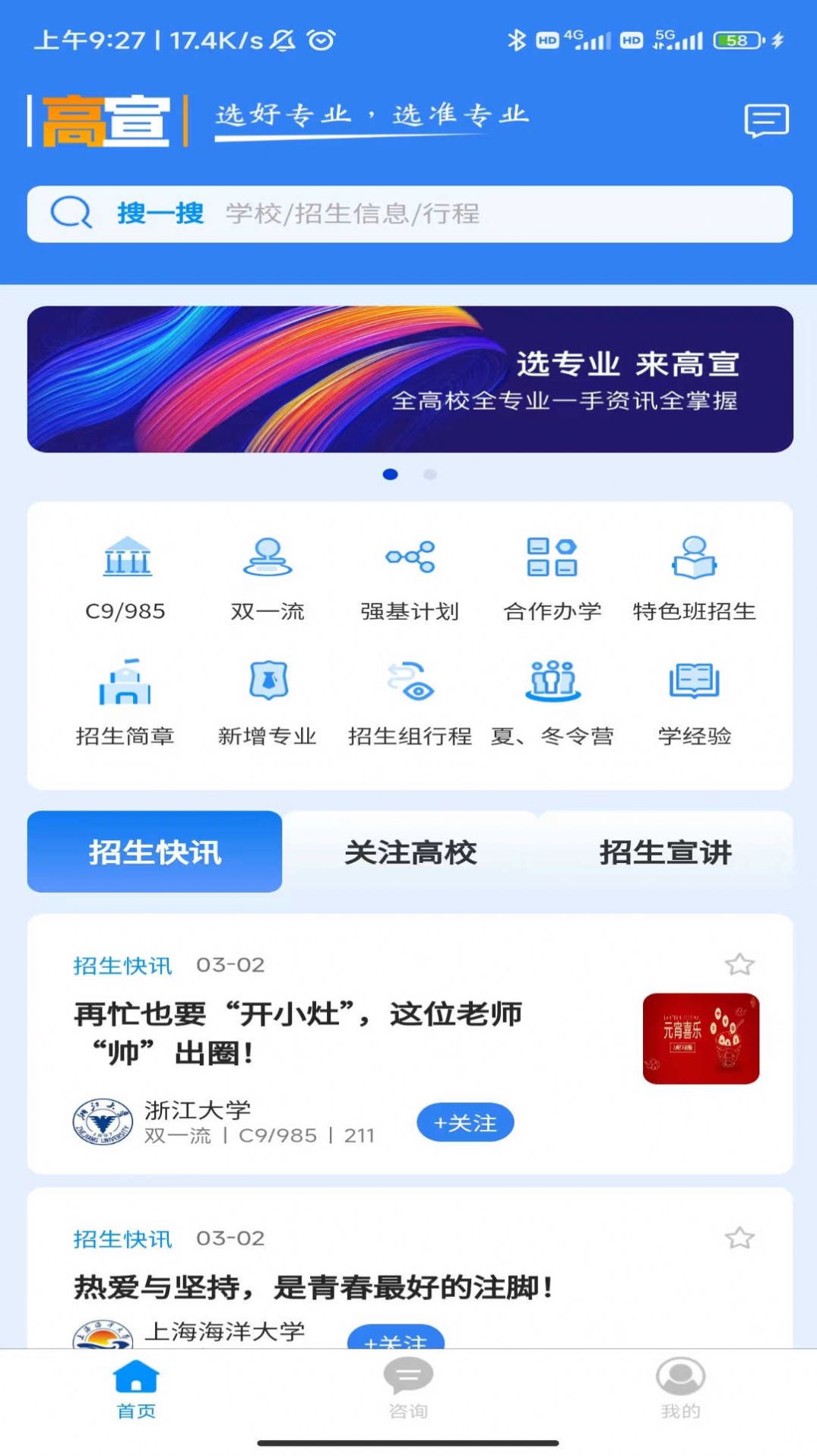Open 夏、冬令营
817x1456 pixels.
[x=553, y=702]
